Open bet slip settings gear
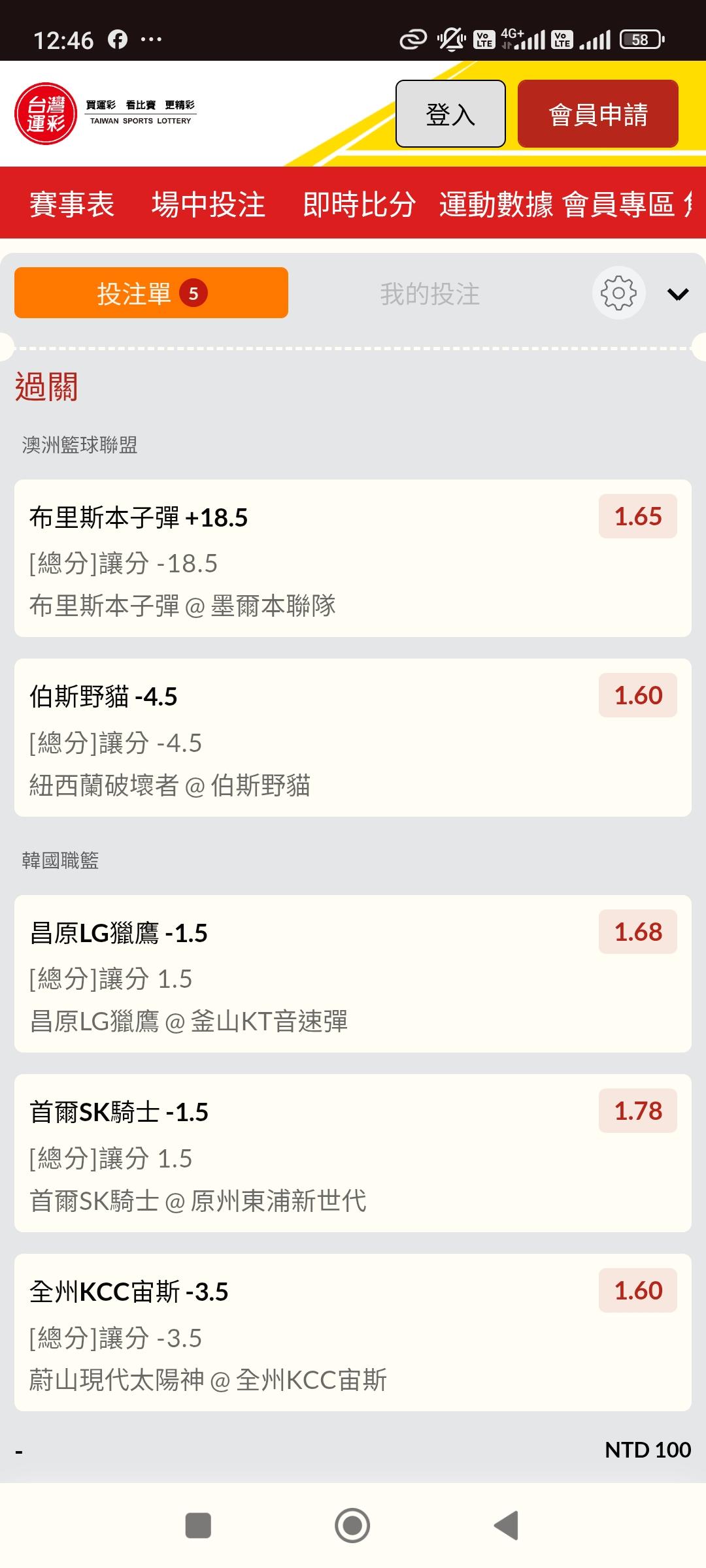The width and height of the screenshot is (706, 1568). coord(618,293)
